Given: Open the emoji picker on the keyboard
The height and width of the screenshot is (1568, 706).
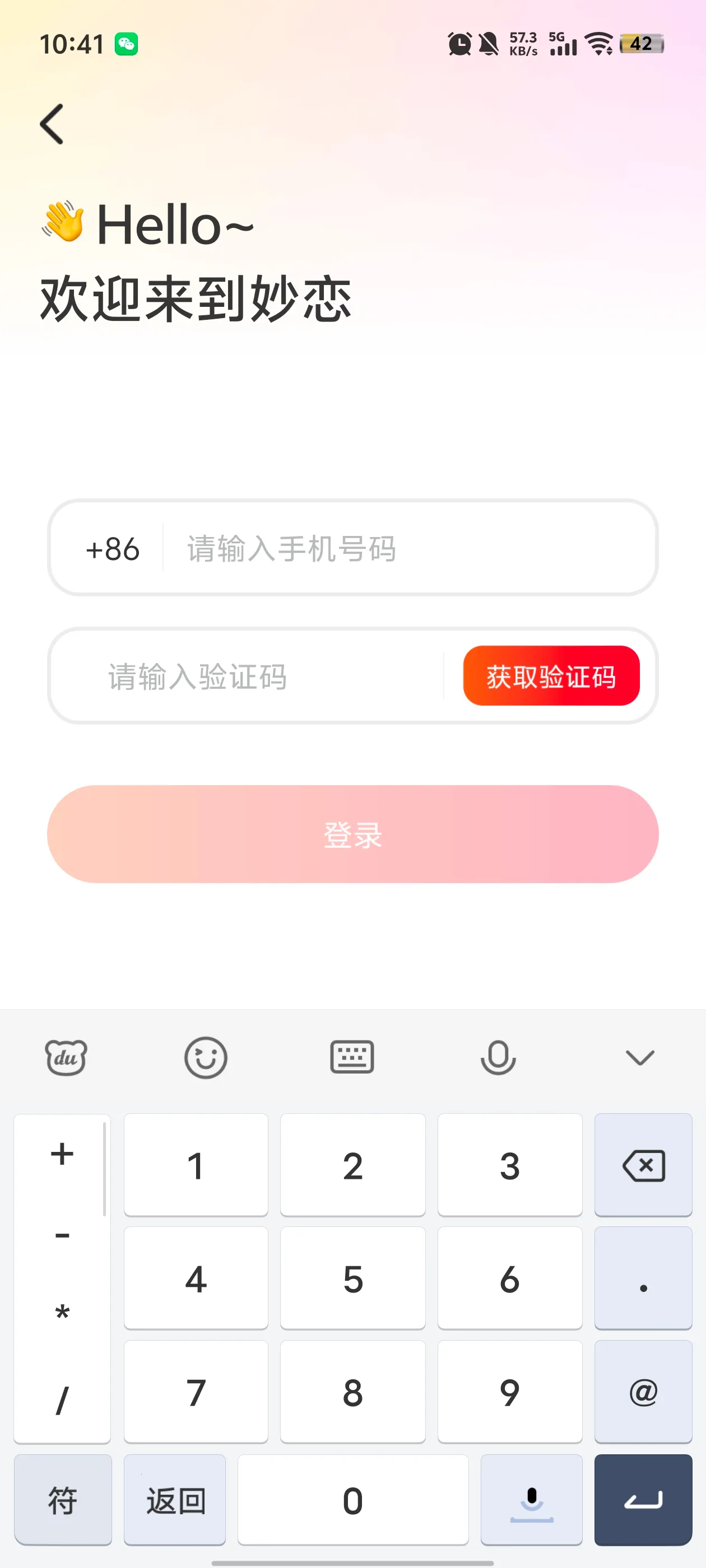Looking at the screenshot, I should point(206,1057).
